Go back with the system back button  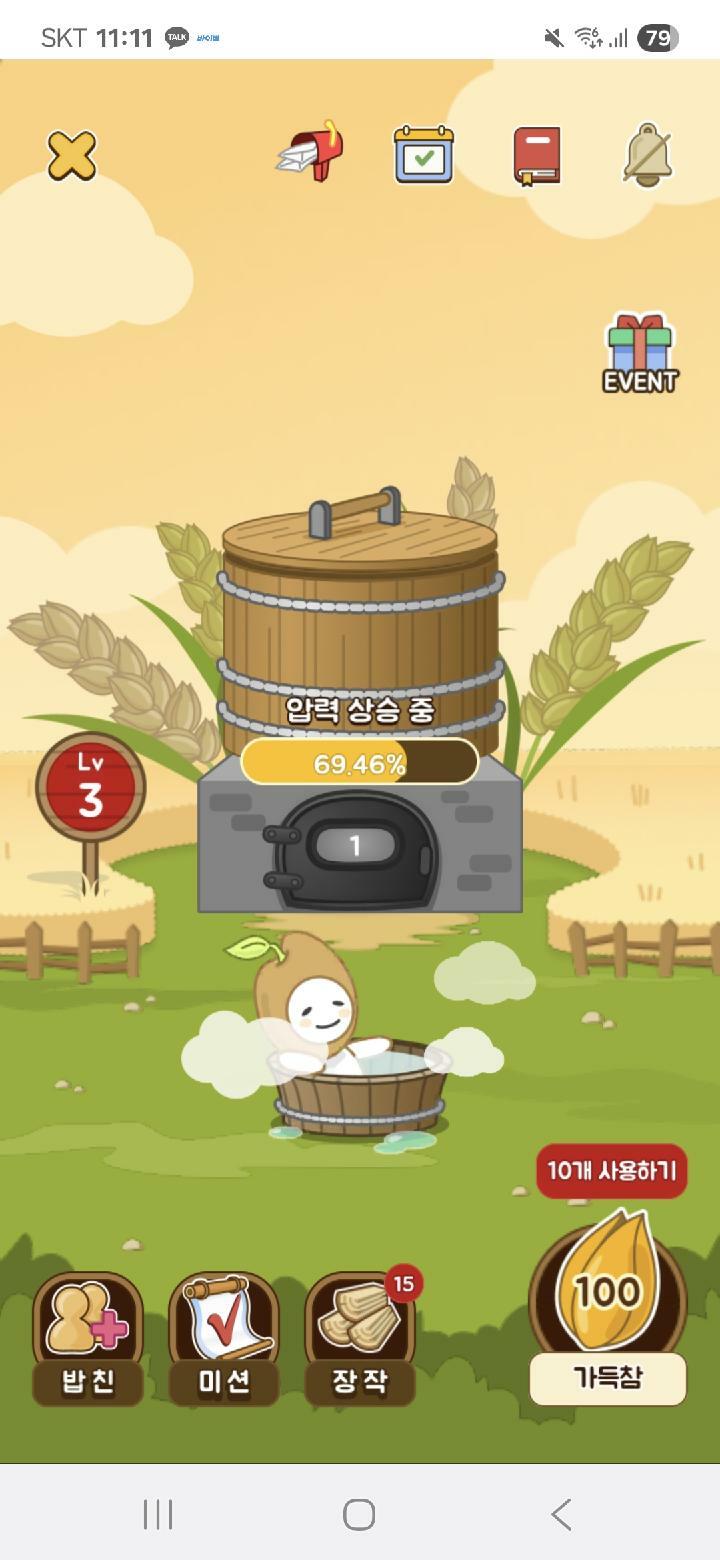point(561,1514)
